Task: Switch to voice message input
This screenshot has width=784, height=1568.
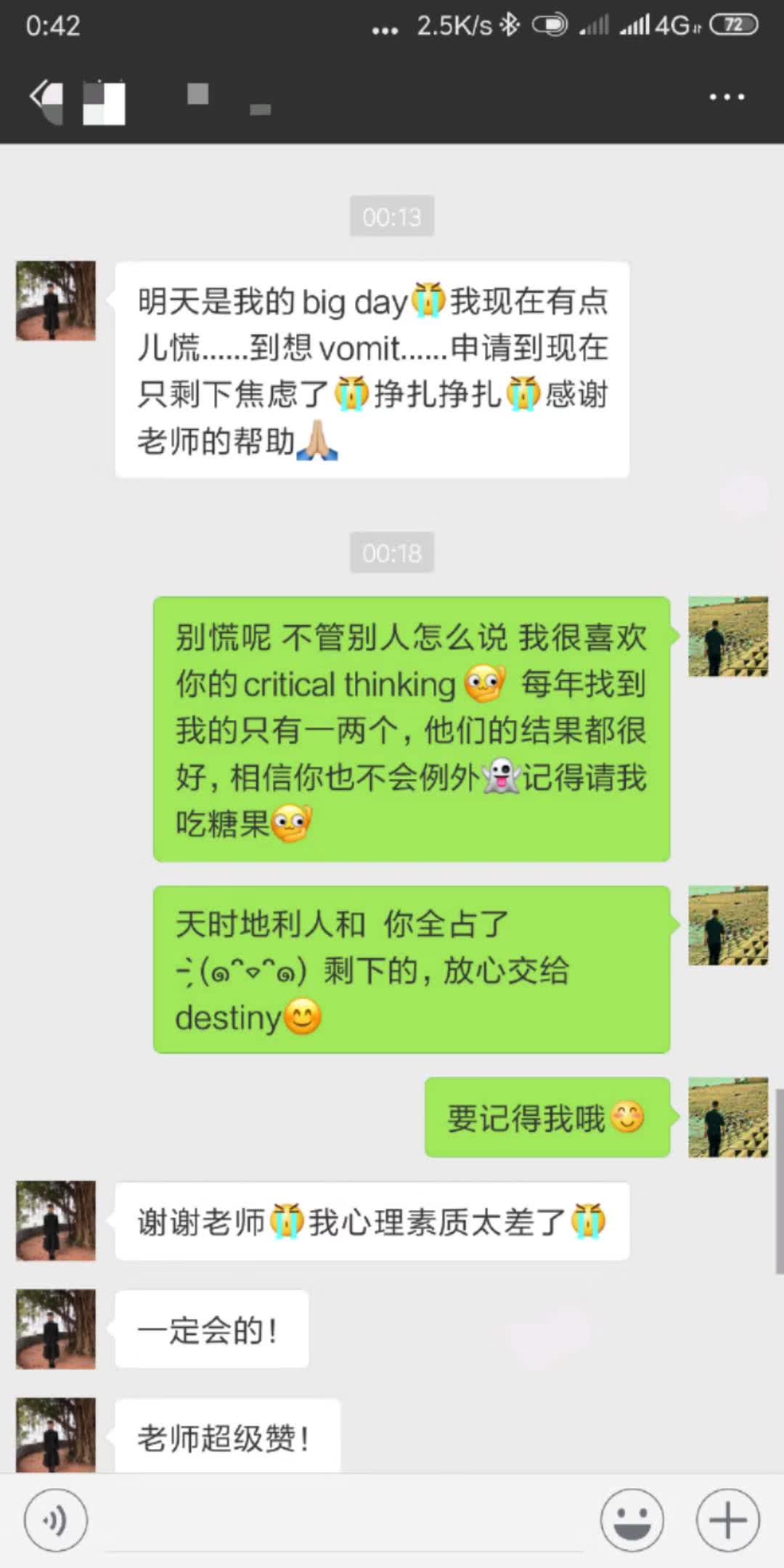Action: (x=55, y=1519)
